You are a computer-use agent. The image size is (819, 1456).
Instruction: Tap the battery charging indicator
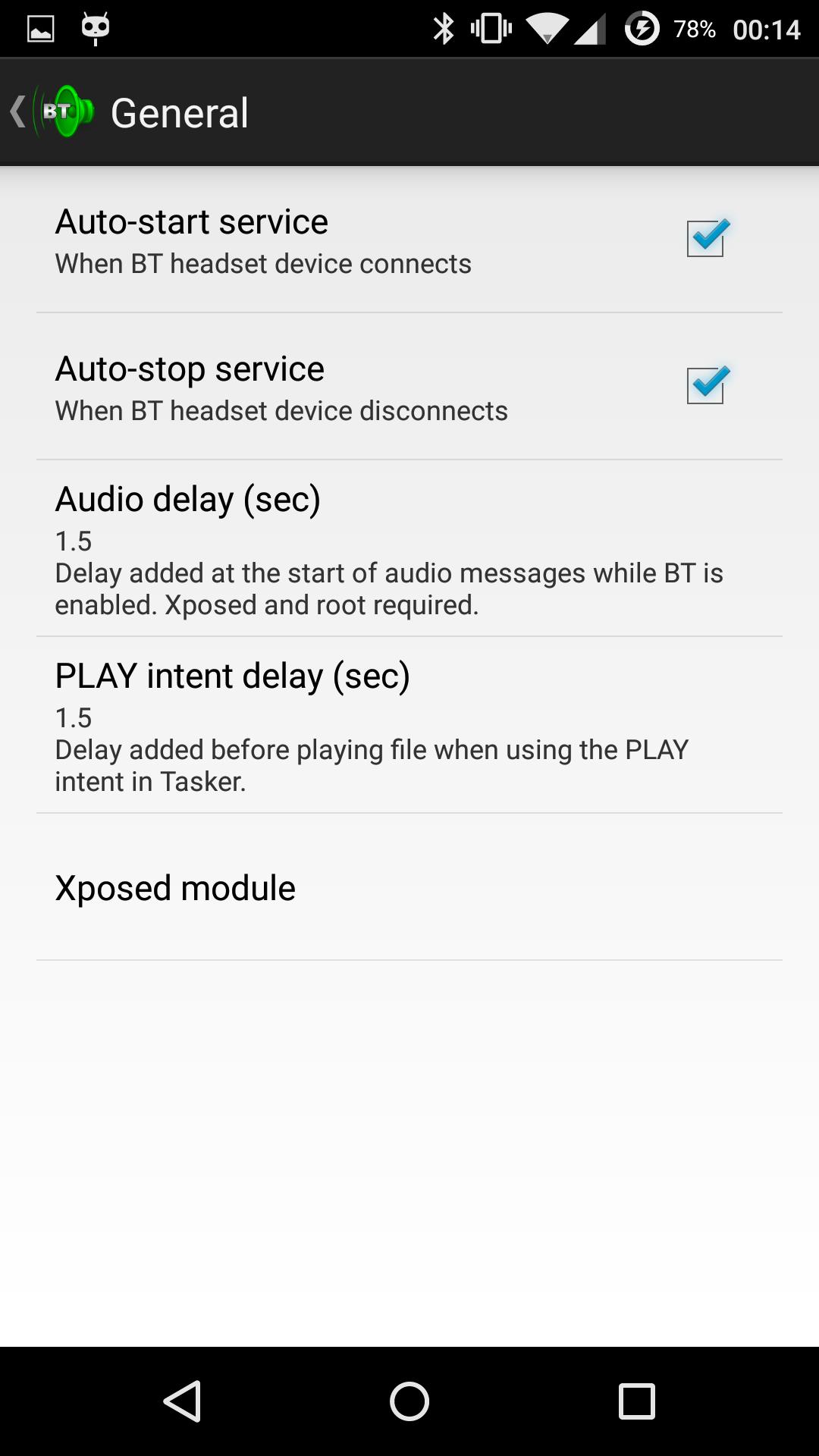click(642, 29)
